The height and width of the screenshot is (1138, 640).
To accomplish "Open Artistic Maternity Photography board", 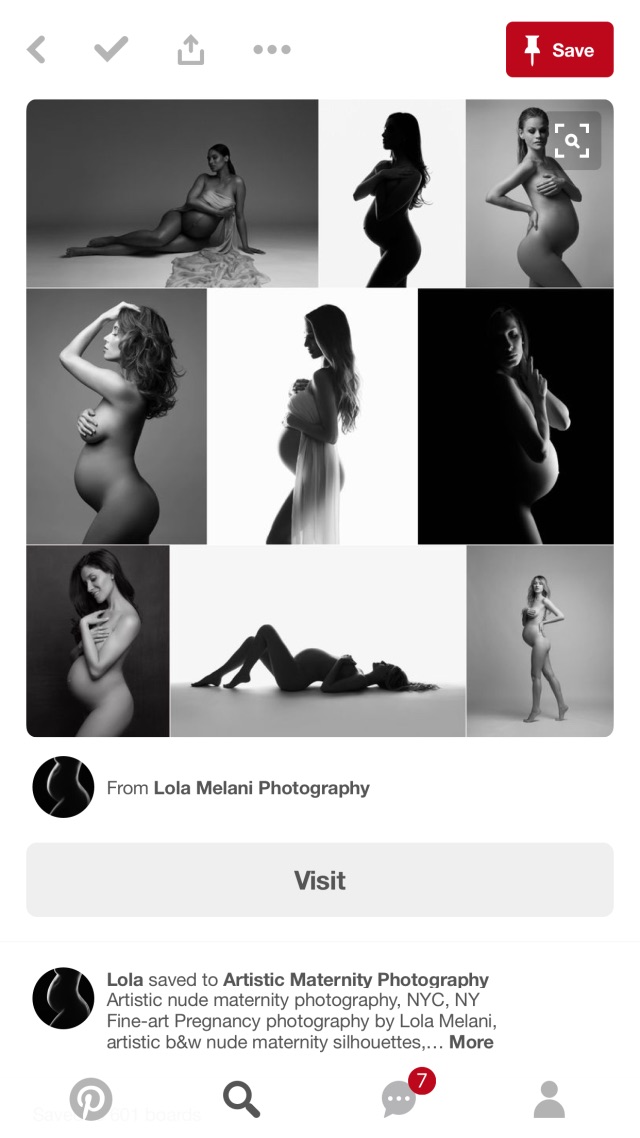I will click(x=356, y=980).
